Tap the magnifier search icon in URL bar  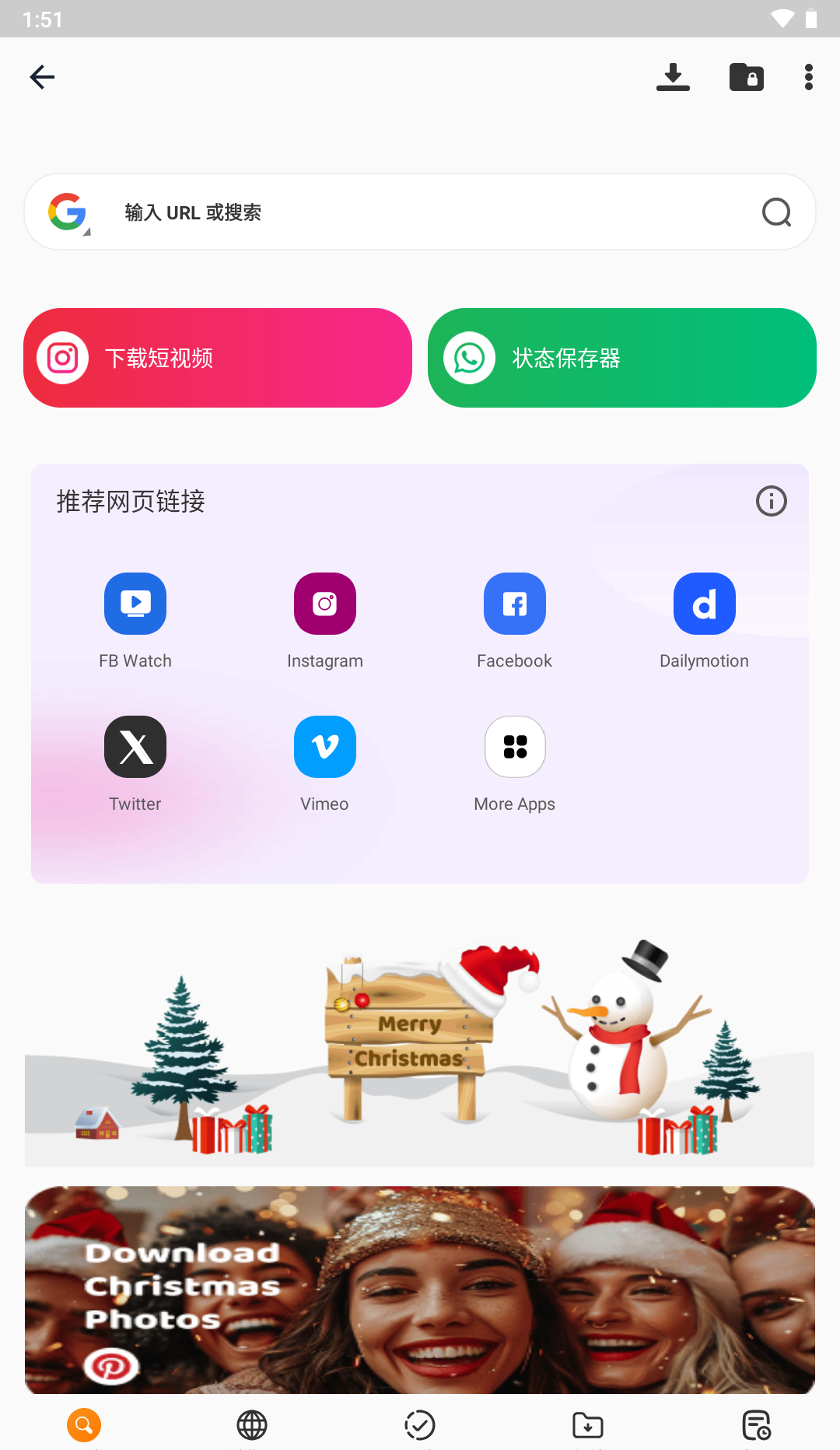(776, 212)
